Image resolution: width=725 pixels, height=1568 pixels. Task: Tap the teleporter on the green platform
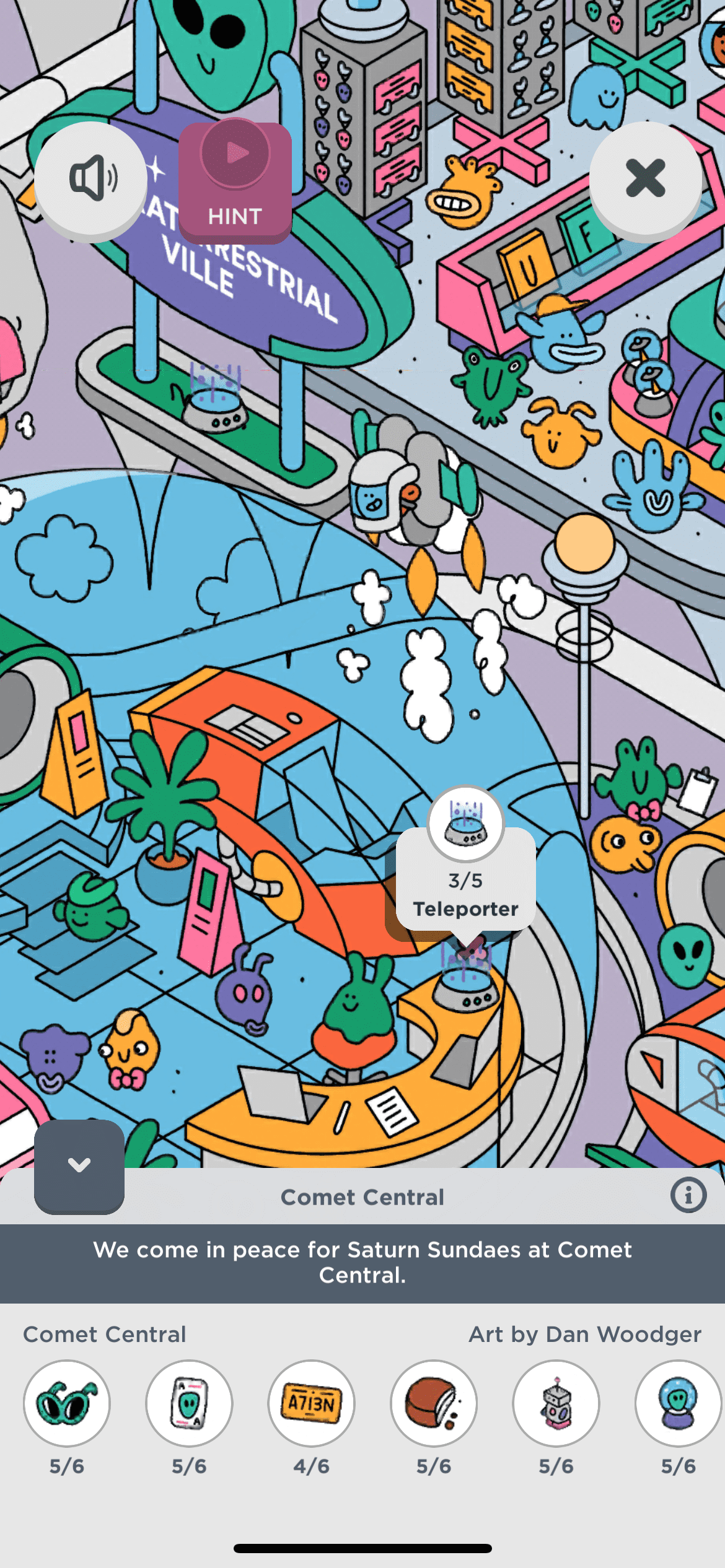(x=215, y=403)
